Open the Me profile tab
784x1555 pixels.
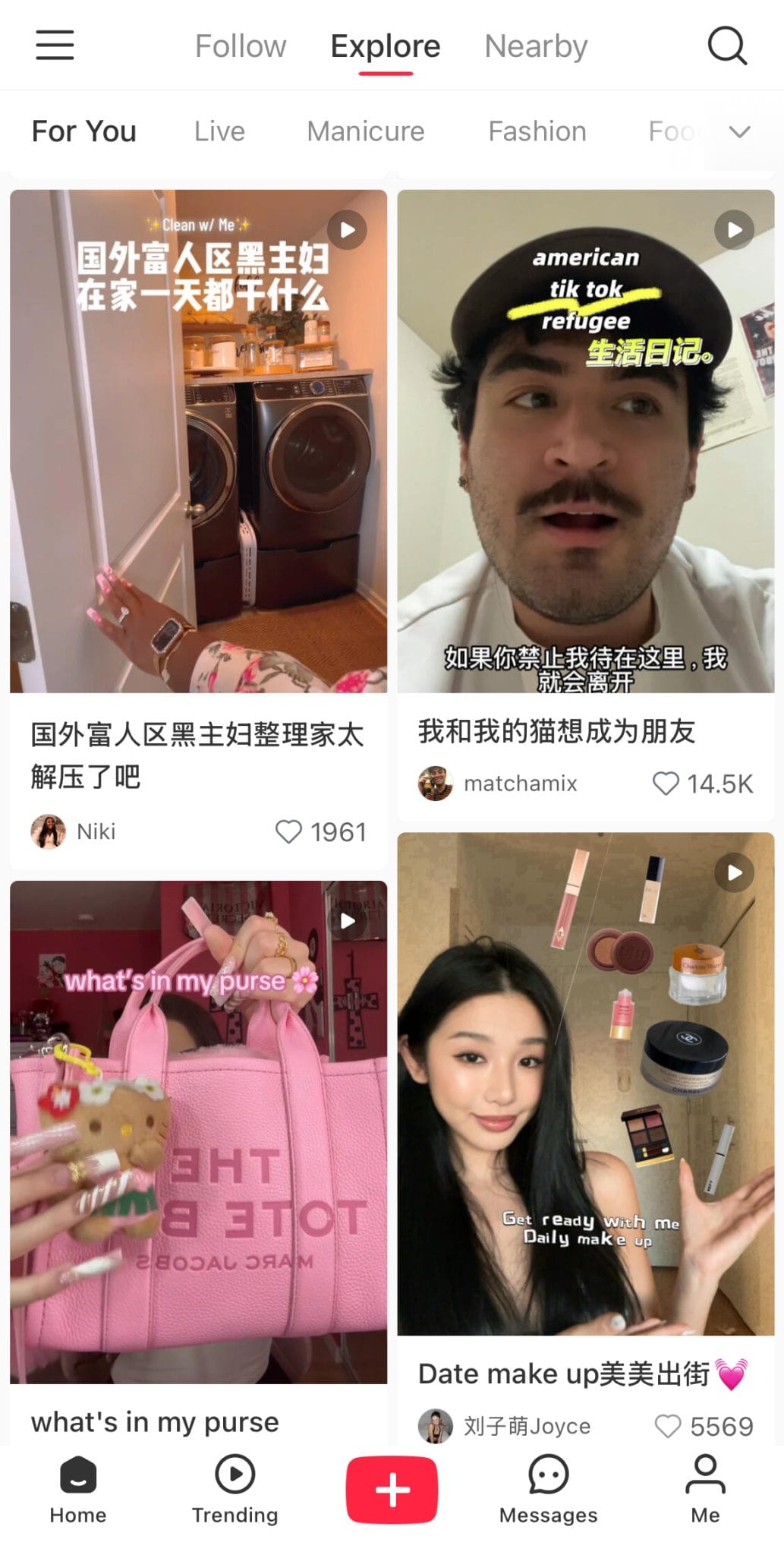tap(705, 1489)
